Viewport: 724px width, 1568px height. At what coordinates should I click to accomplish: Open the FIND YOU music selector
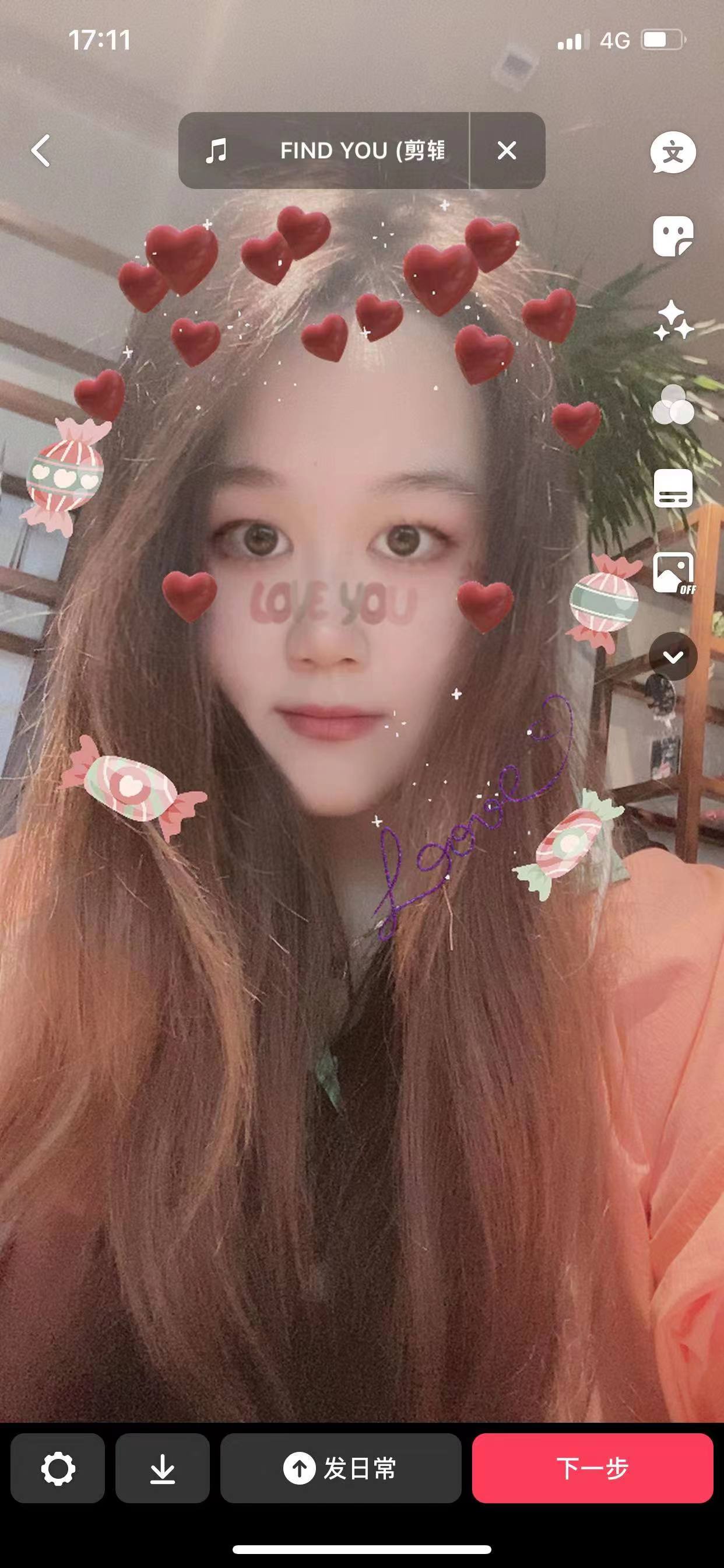click(325, 150)
